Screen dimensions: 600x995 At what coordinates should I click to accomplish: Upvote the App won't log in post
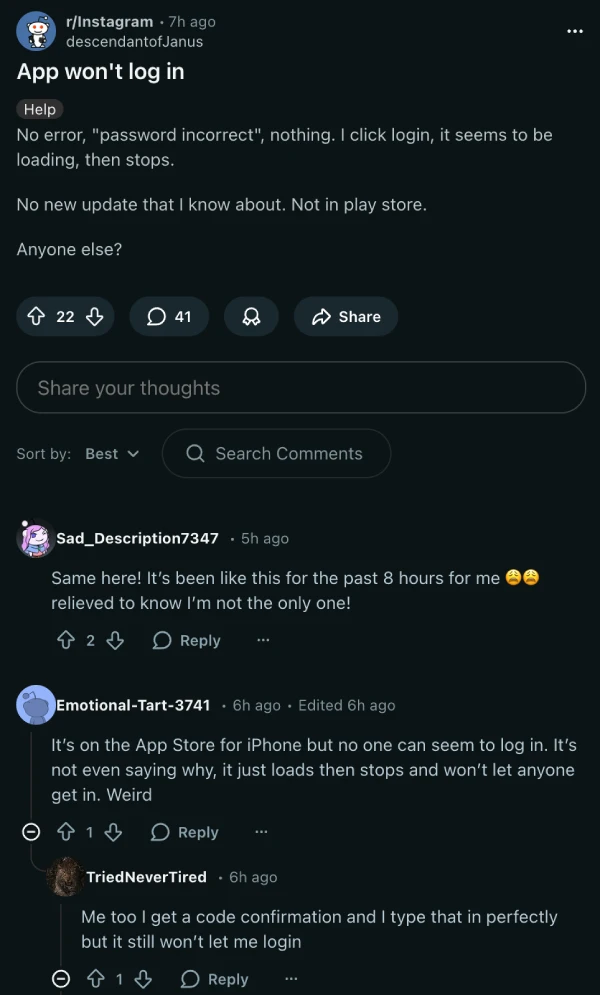tap(36, 316)
